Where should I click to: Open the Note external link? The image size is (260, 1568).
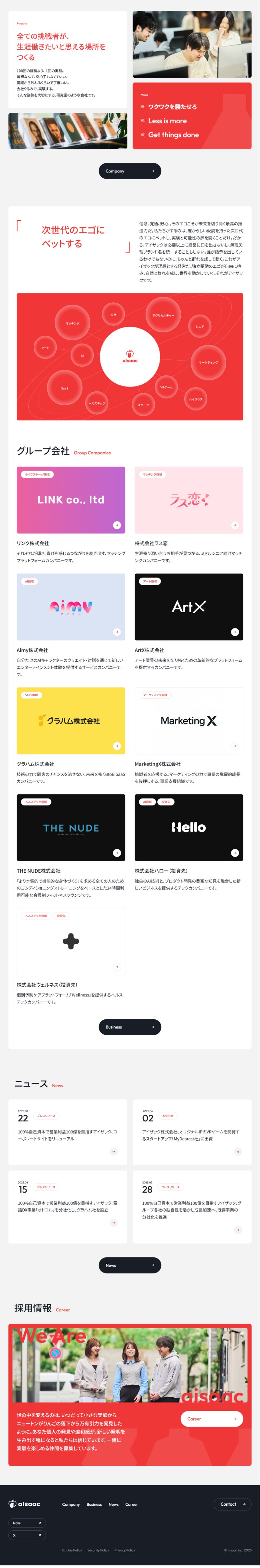pyautogui.click(x=27, y=1522)
